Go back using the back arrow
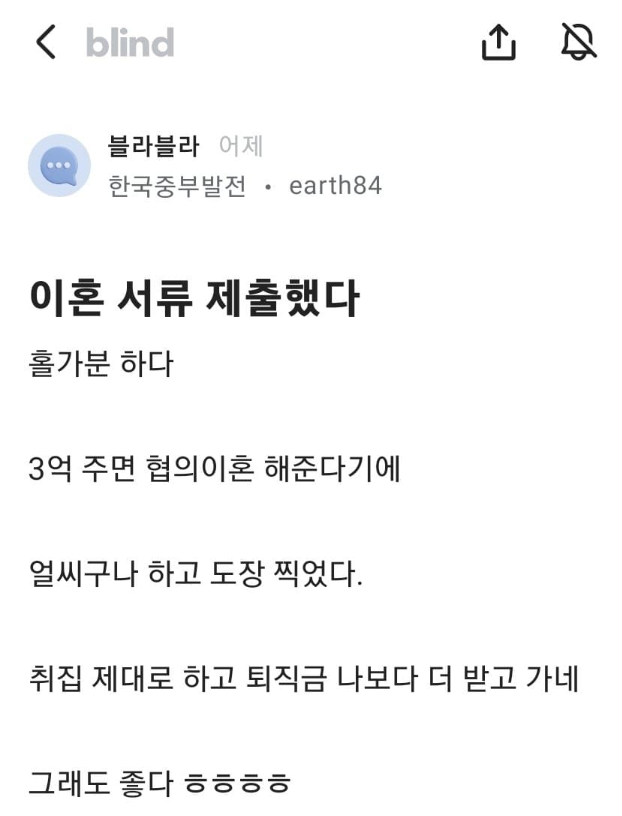Viewport: 622px width, 816px height. (45, 42)
